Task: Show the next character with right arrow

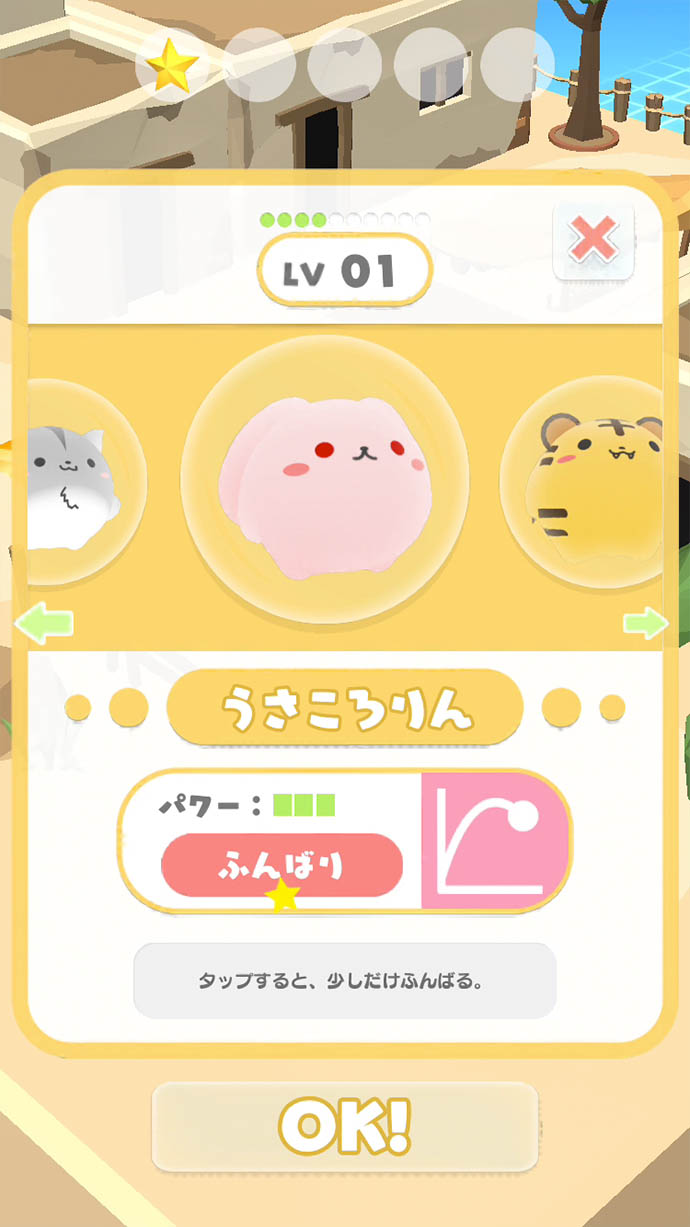Action: [645, 624]
